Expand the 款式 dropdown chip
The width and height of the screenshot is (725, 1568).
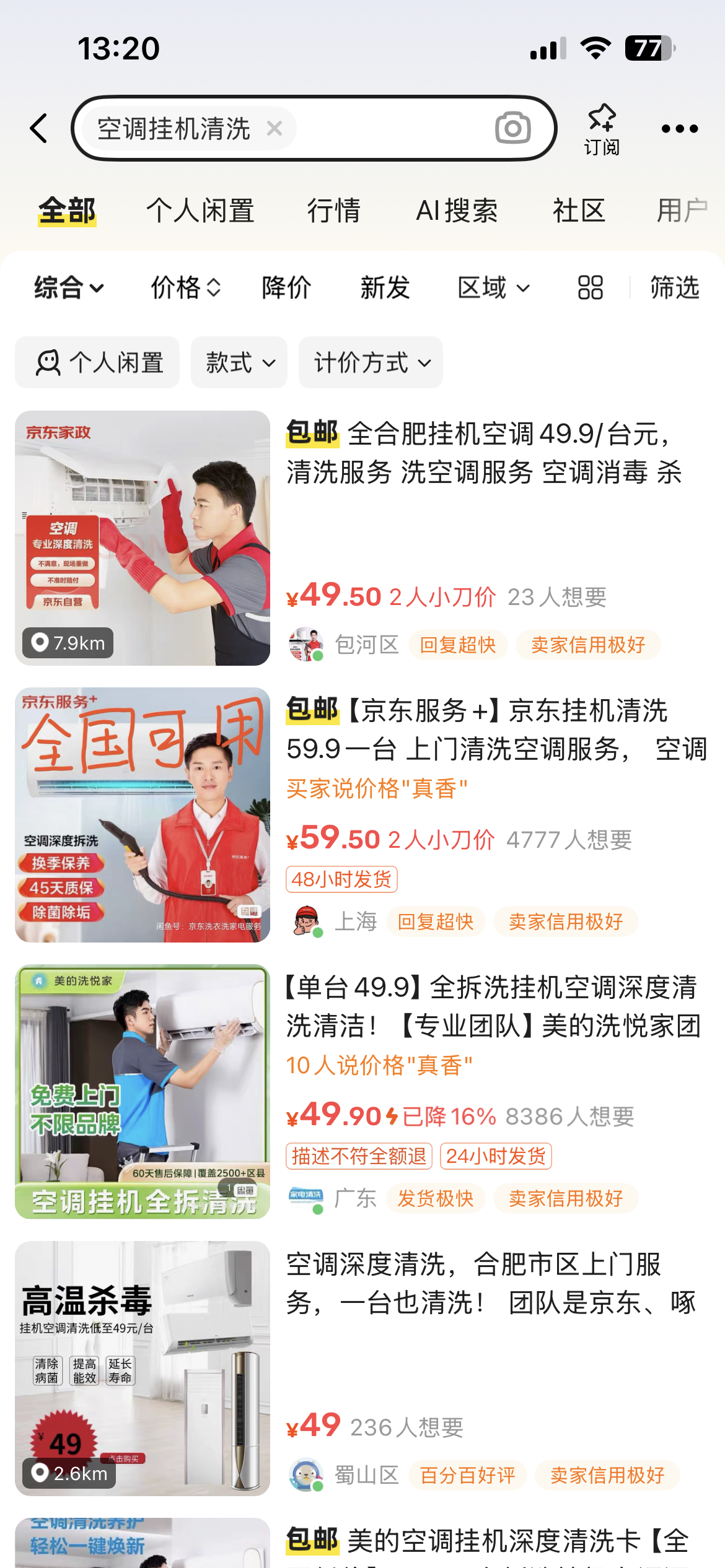[239, 362]
